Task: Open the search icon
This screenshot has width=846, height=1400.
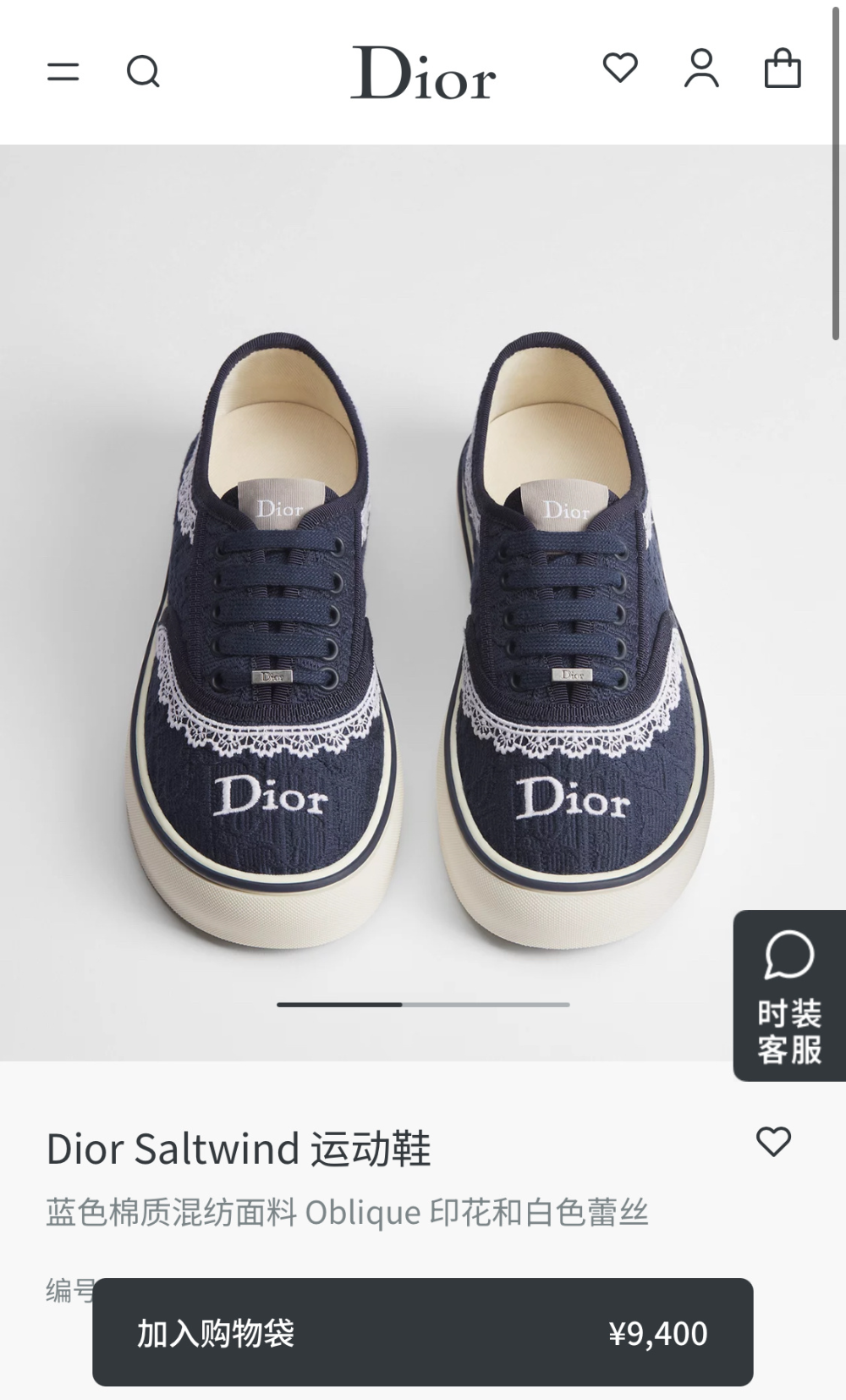Action: pos(143,72)
